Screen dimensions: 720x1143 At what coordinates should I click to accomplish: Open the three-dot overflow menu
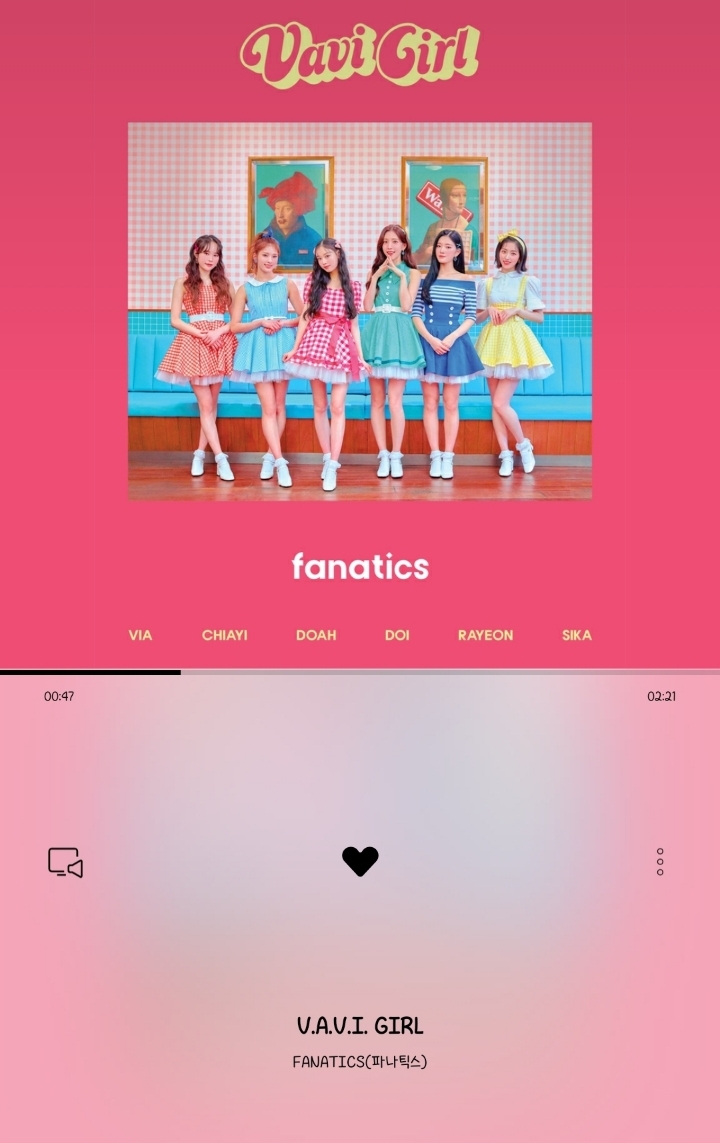coord(660,862)
